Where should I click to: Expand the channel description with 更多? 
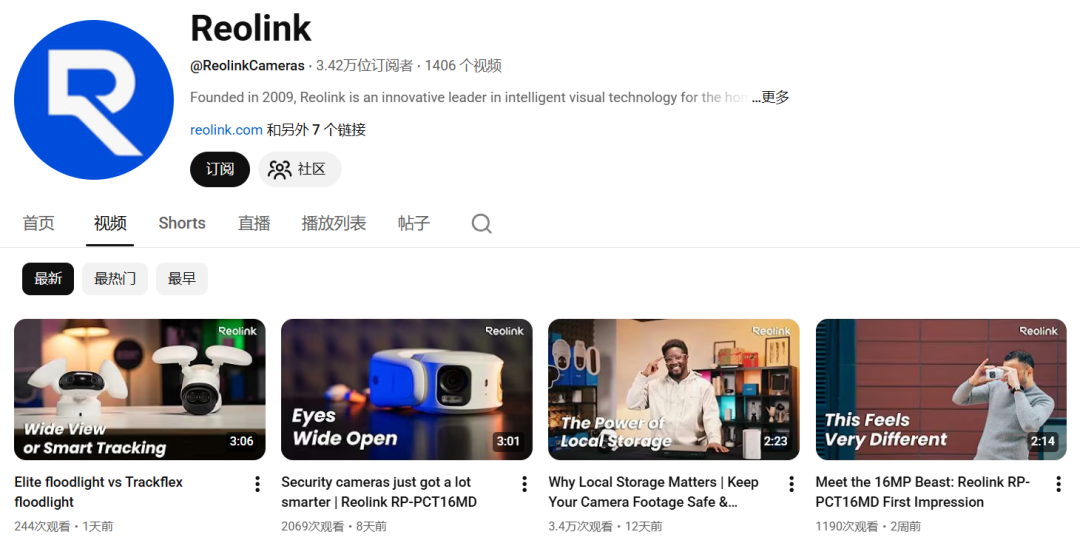pyautogui.click(x=771, y=97)
